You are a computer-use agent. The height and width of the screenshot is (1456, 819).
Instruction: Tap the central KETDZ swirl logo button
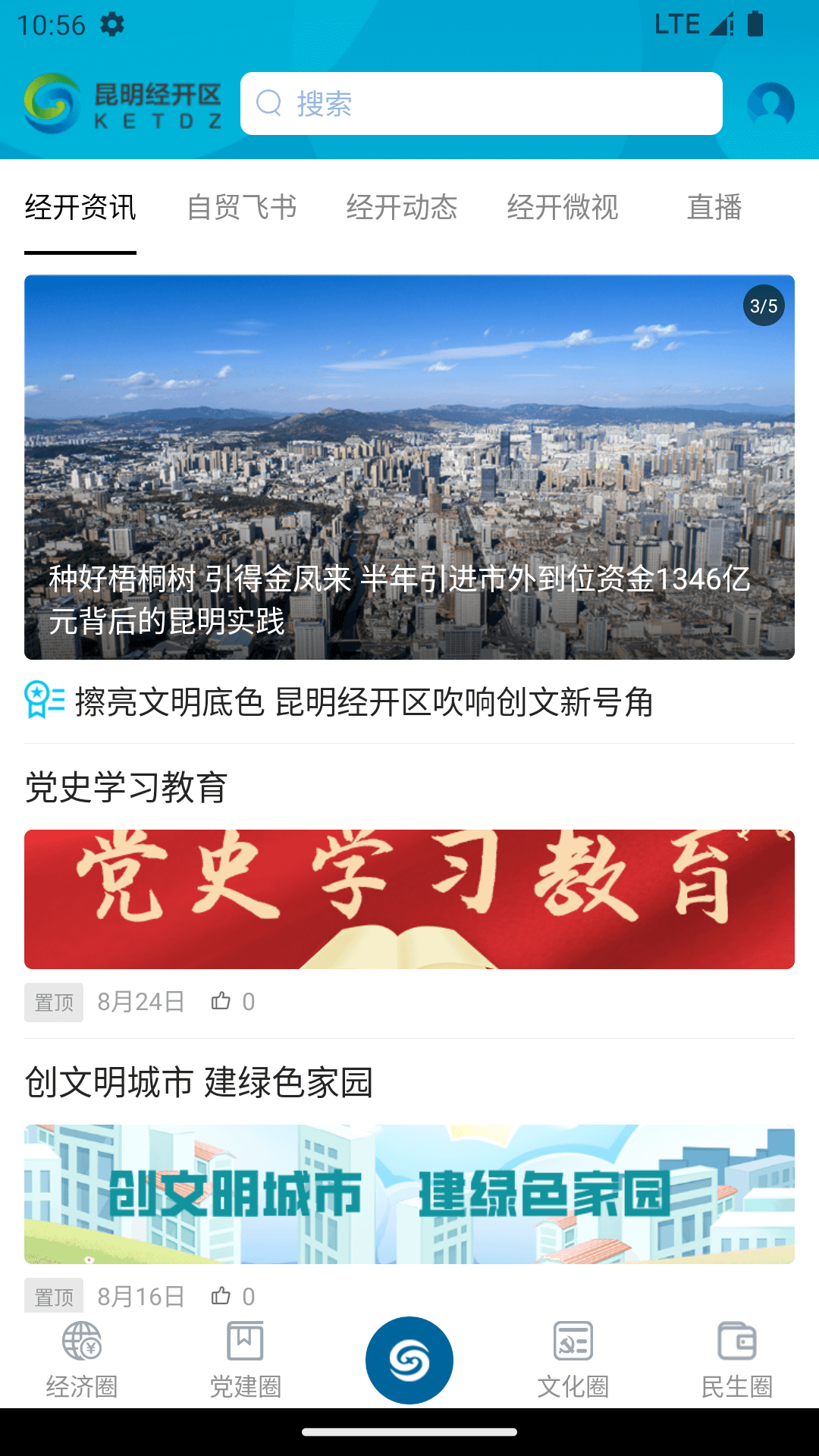(x=409, y=1359)
